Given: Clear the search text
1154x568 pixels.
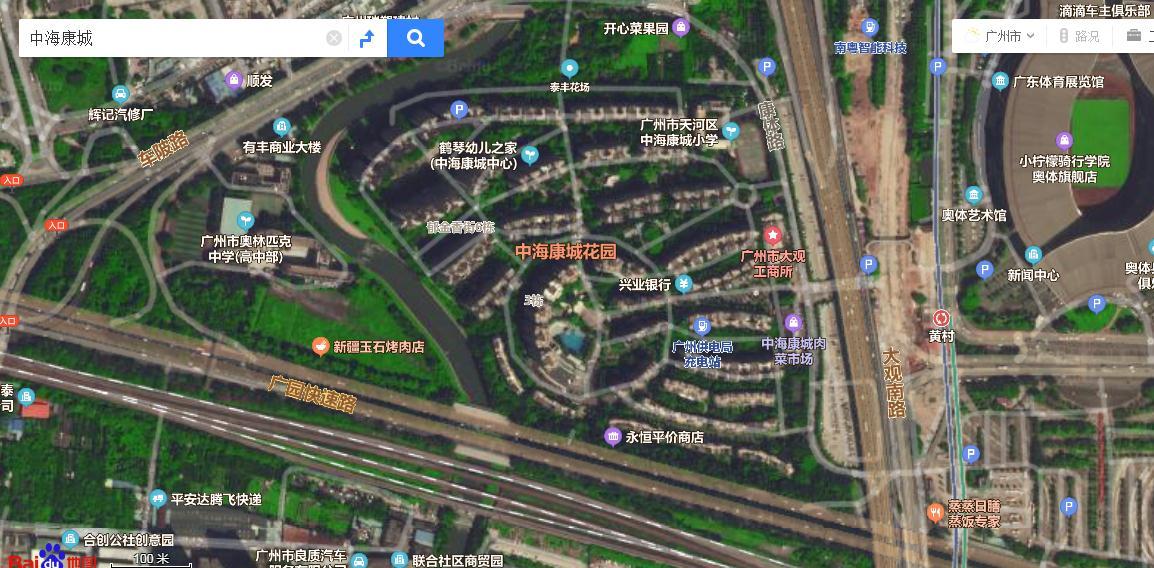Looking at the screenshot, I should (x=334, y=39).
